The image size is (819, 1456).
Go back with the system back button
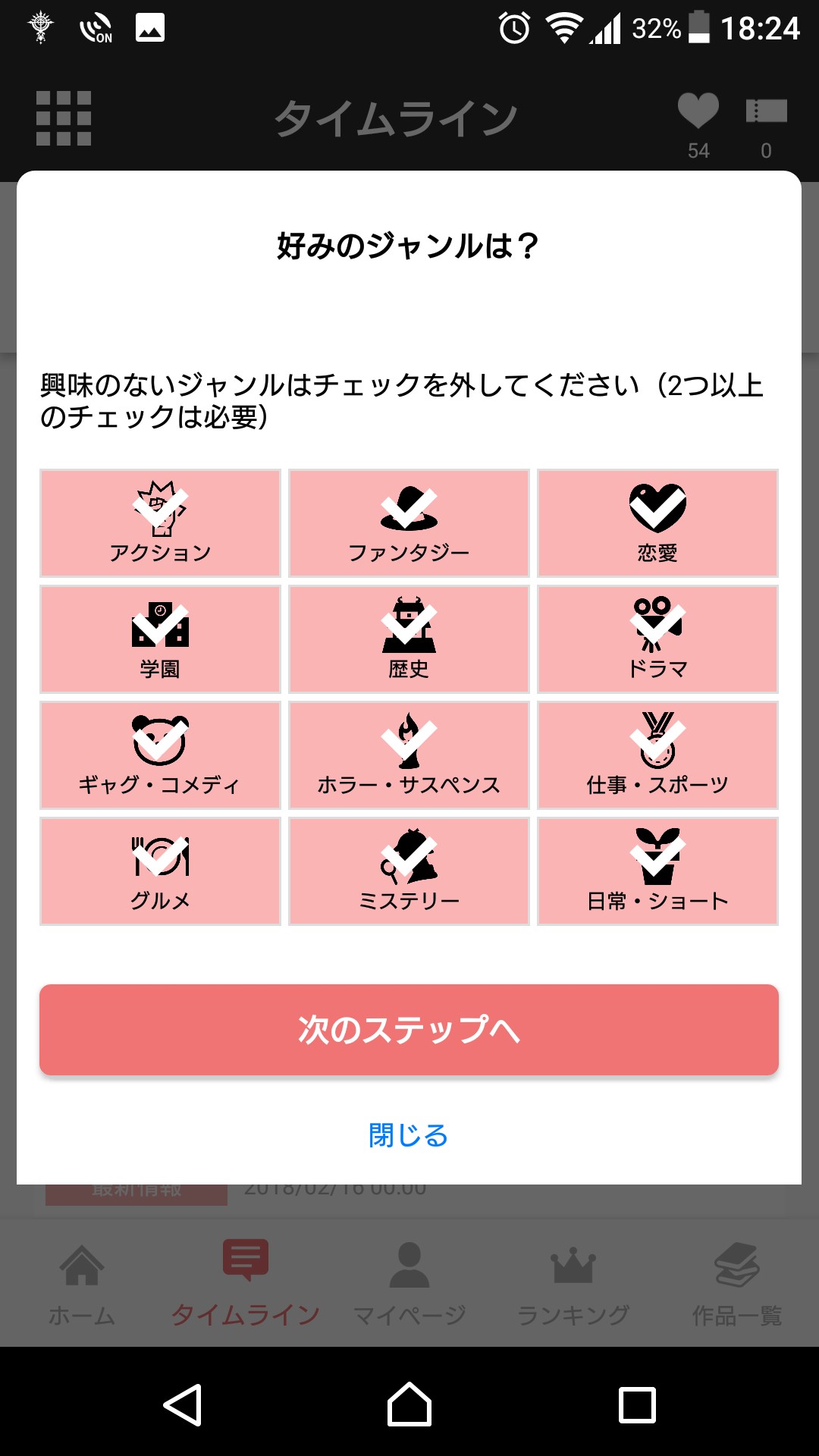click(x=182, y=1405)
